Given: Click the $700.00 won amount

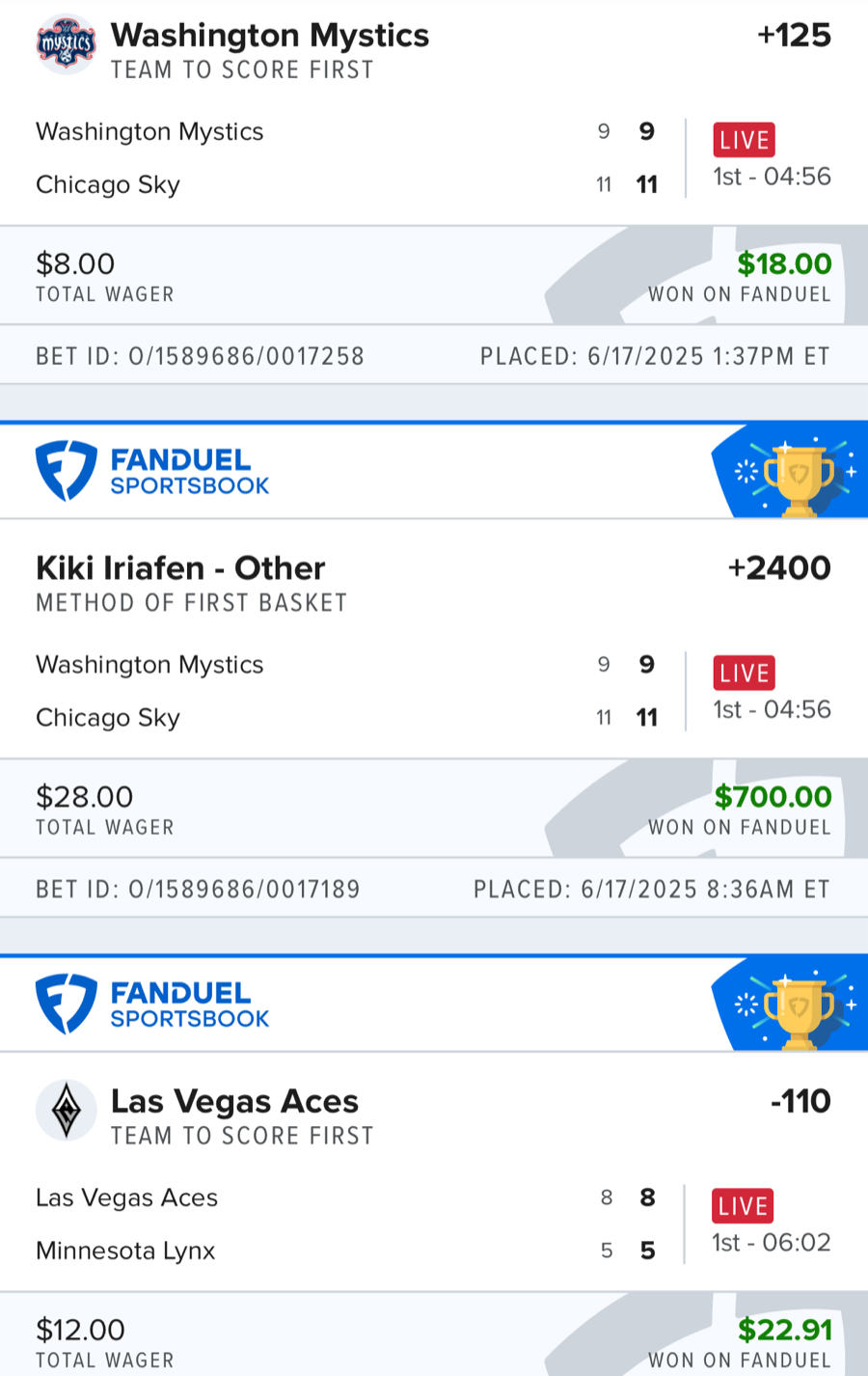Looking at the screenshot, I should 774,796.
